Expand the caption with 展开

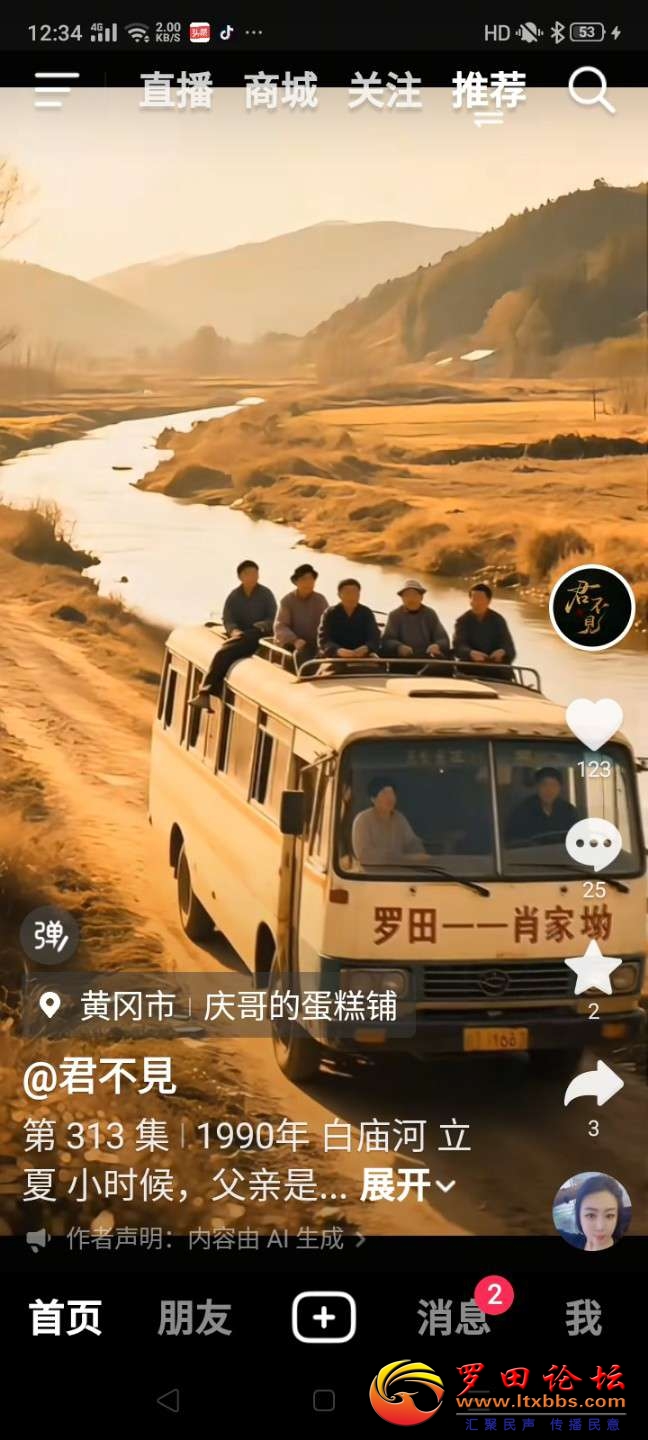406,1185
